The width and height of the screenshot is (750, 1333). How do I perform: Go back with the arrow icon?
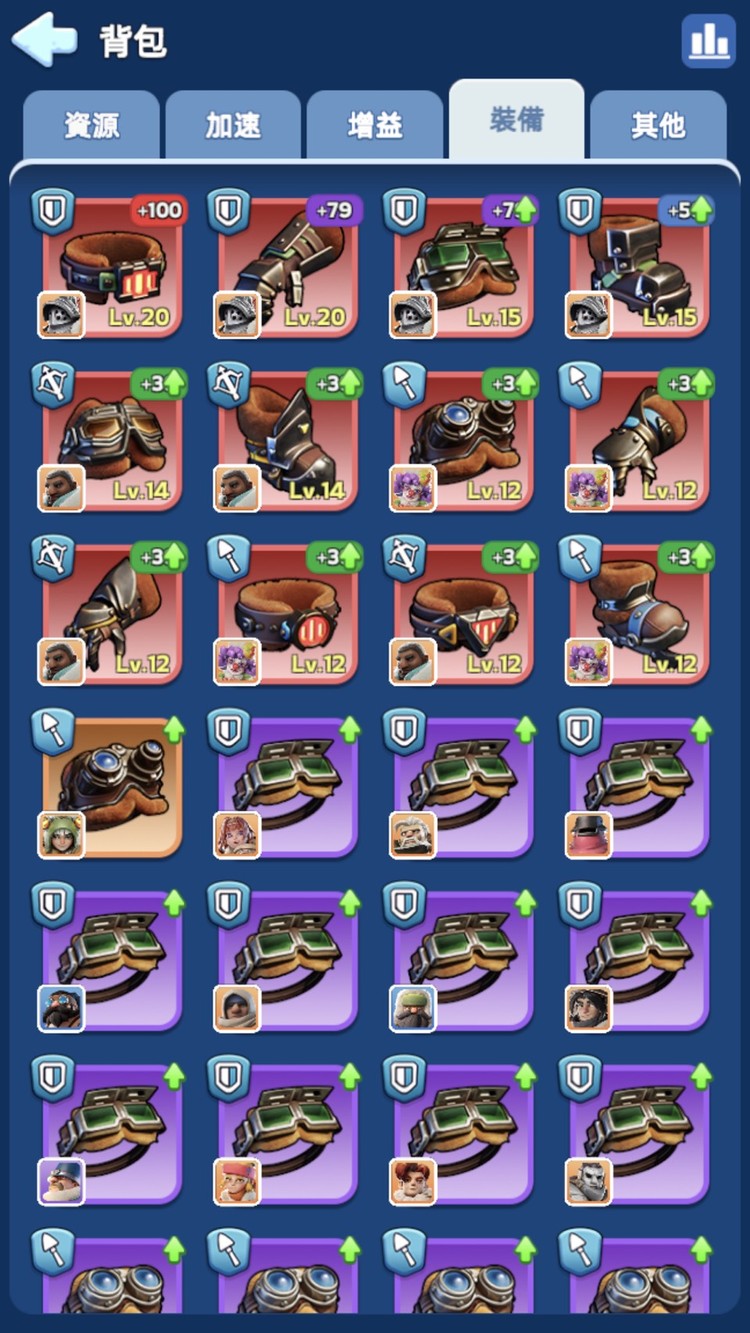(45, 40)
